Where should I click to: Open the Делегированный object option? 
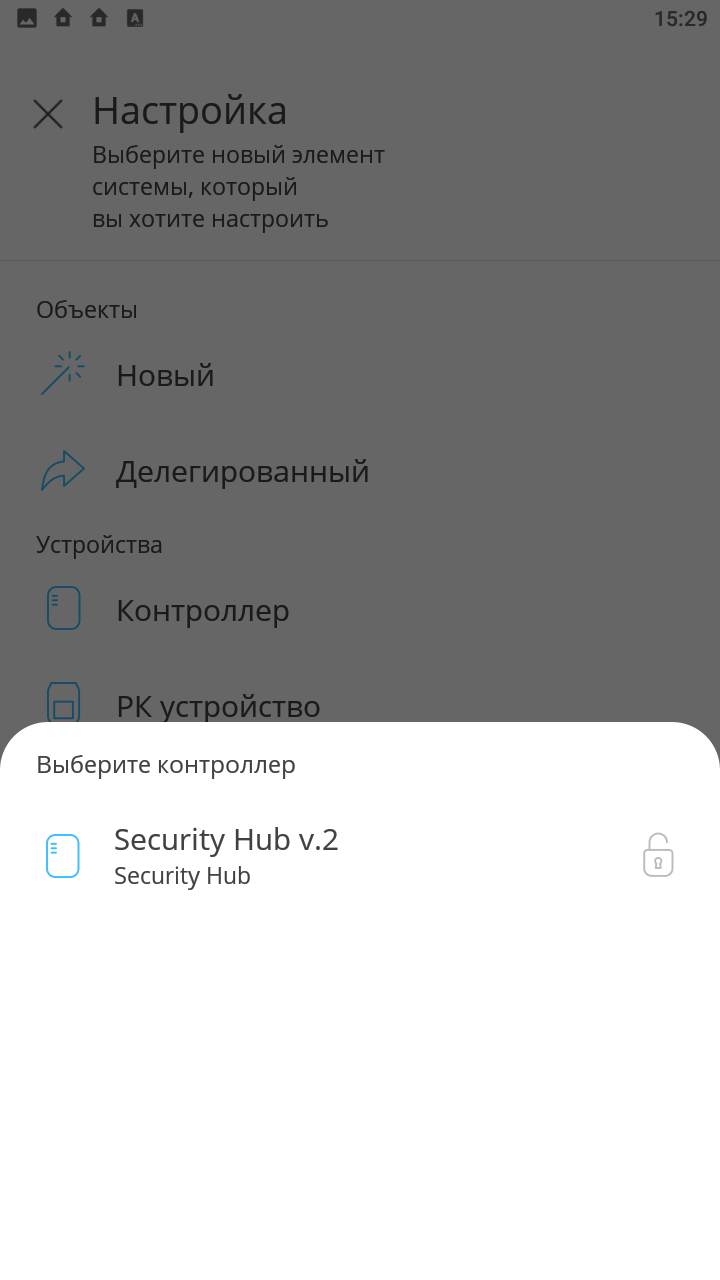[x=242, y=471]
